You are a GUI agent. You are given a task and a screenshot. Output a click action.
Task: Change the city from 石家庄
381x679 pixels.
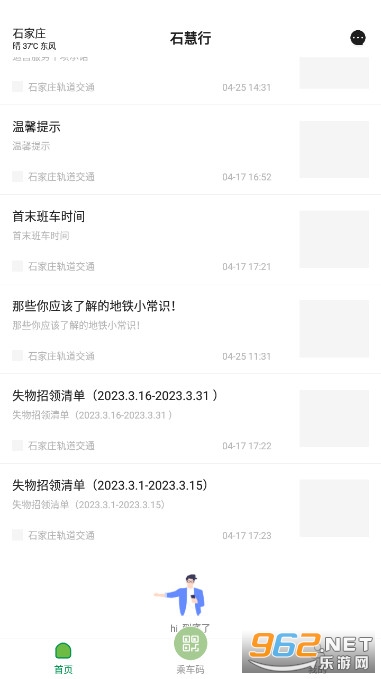(29, 33)
